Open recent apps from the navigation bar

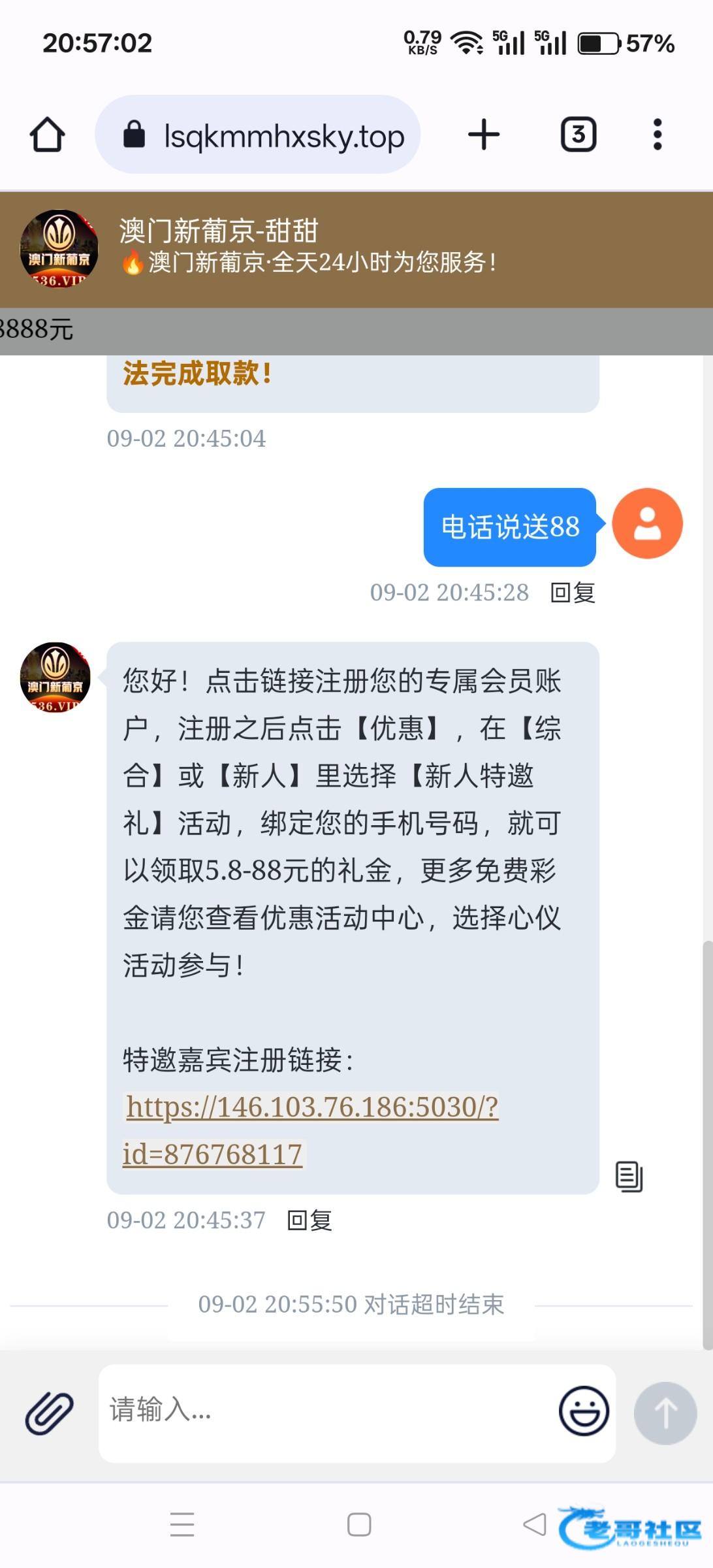pos(182,1524)
